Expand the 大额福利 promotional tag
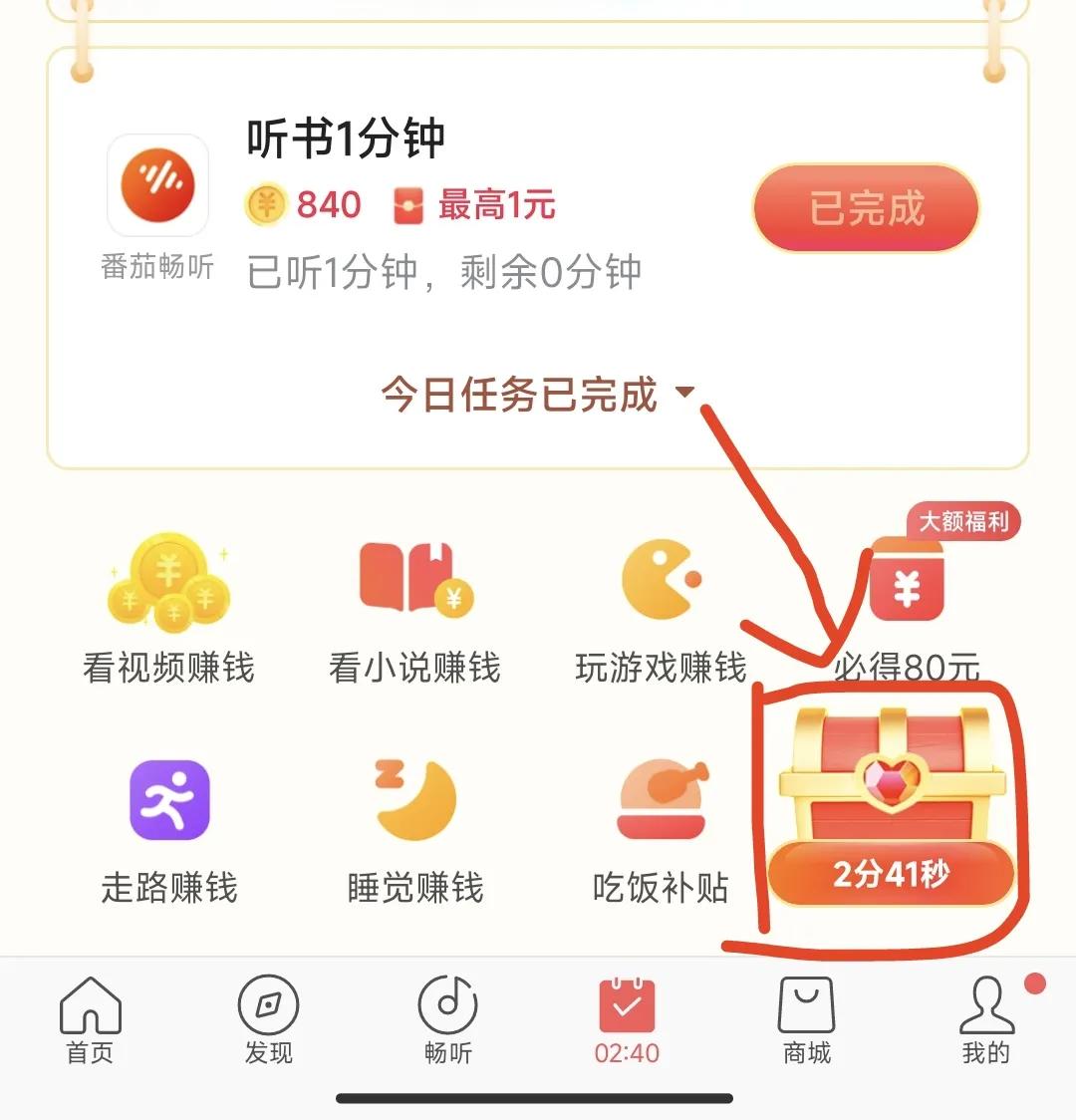 pyautogui.click(x=961, y=521)
